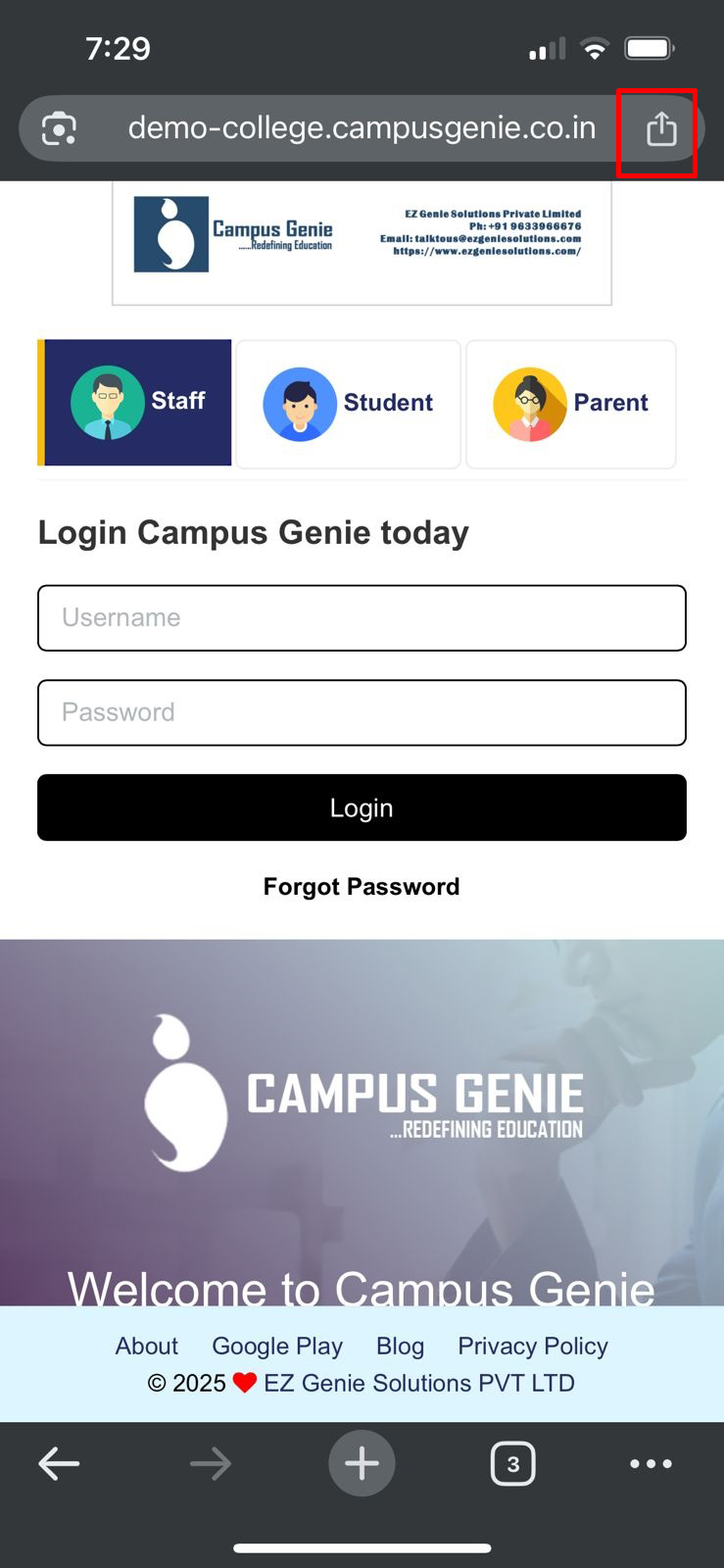Open the Privacy Policy link
Image resolution: width=724 pixels, height=1568 pixels.
pyautogui.click(x=533, y=1347)
